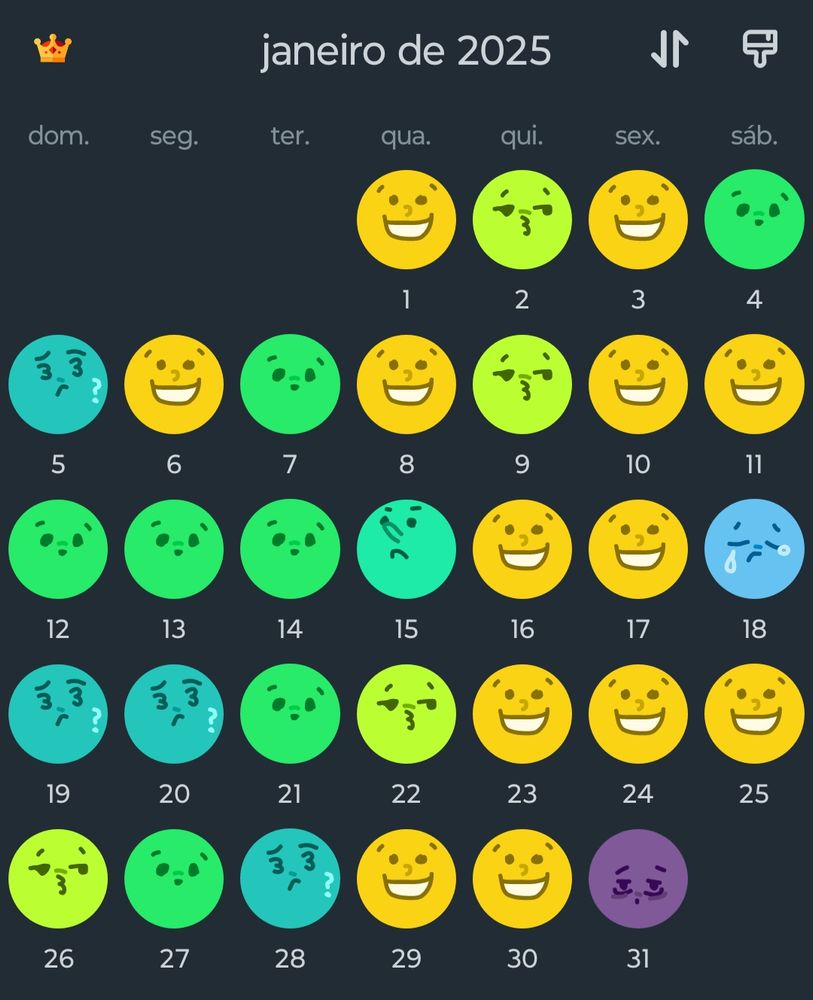The image size is (813, 1000).
Task: Open the mood entry for day 1
Action: point(406,220)
